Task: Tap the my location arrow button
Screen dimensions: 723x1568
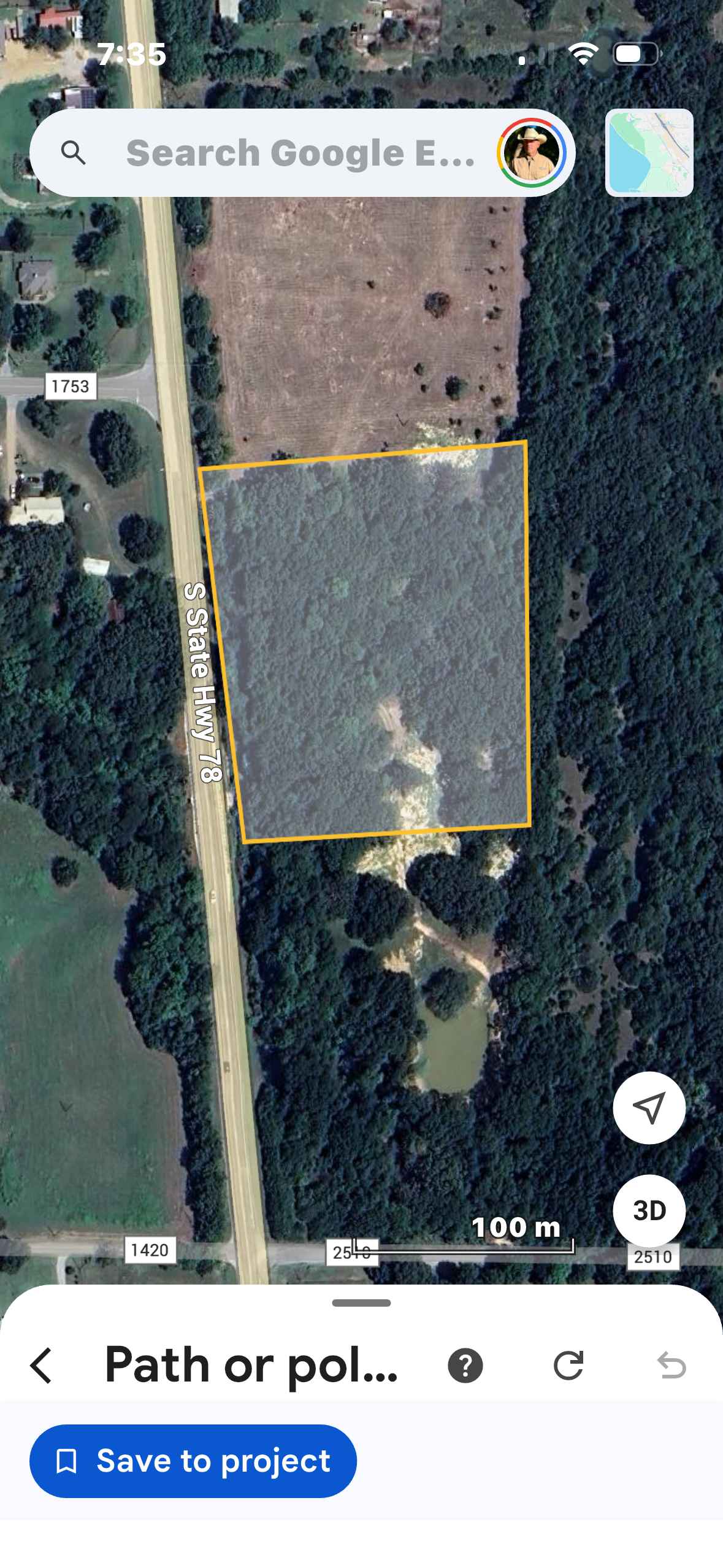Action: click(x=649, y=1107)
